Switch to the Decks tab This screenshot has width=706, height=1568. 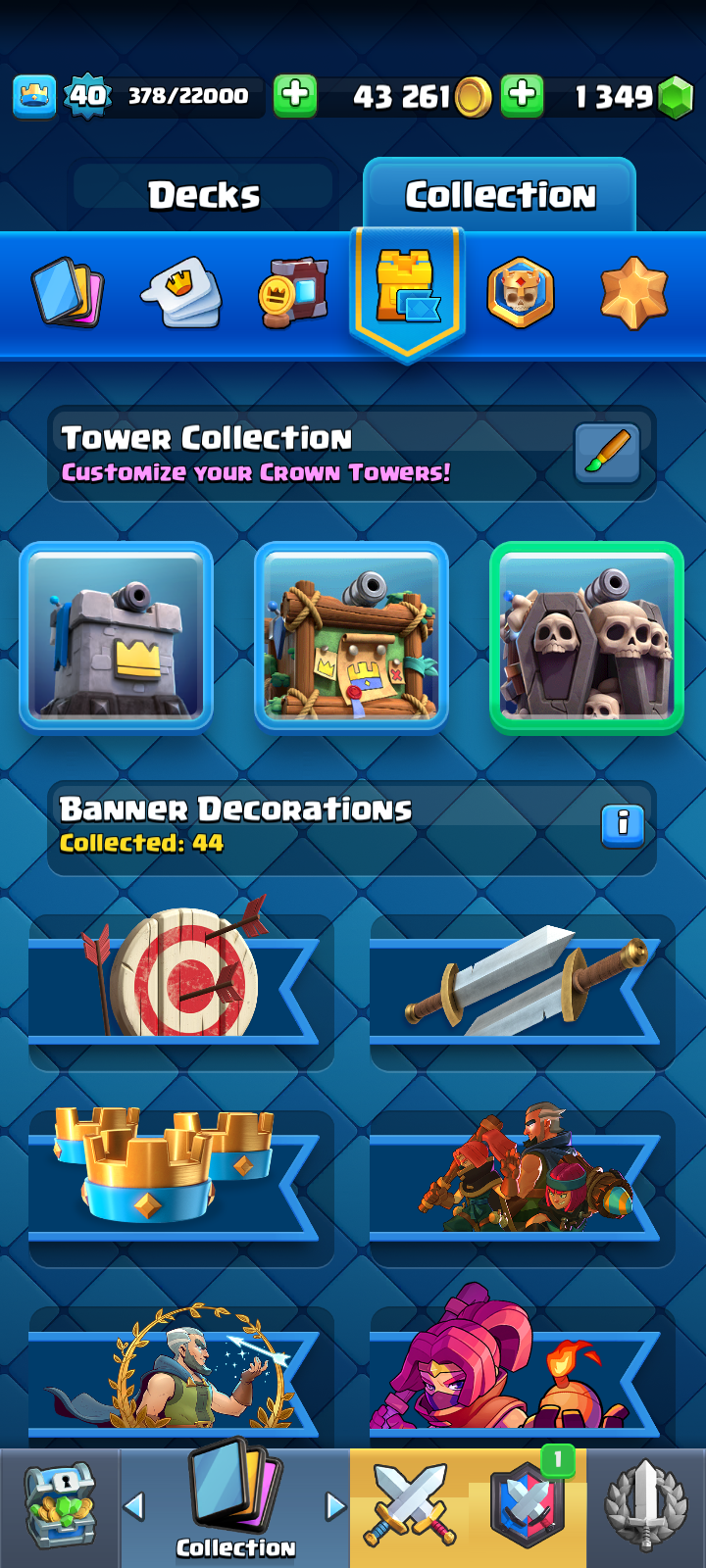[204, 195]
